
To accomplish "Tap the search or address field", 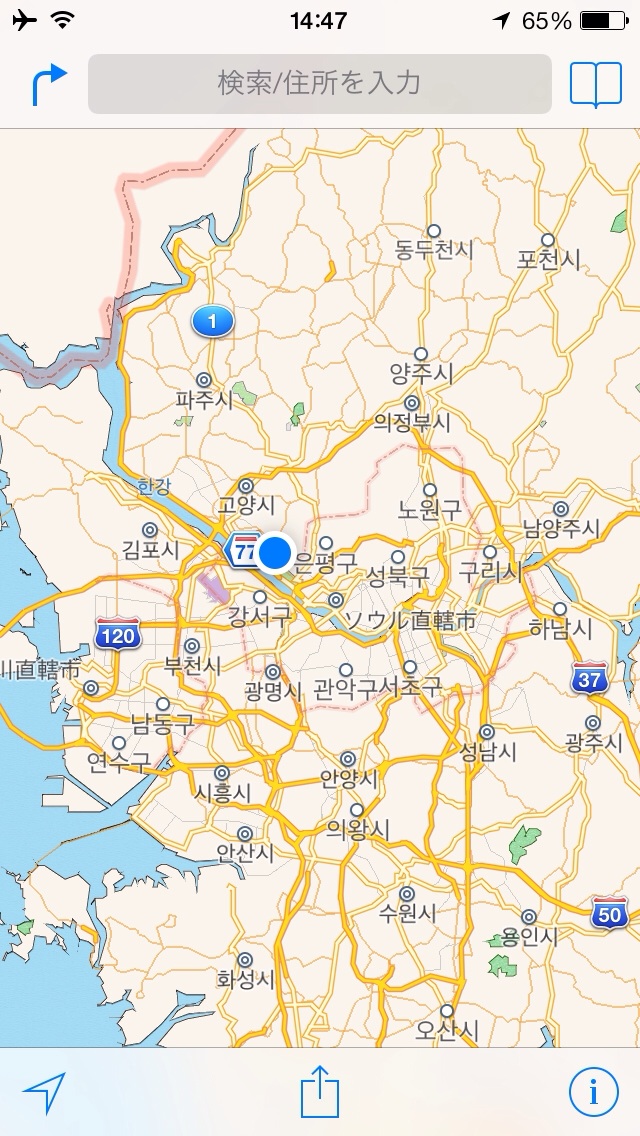I will coord(319,84).
